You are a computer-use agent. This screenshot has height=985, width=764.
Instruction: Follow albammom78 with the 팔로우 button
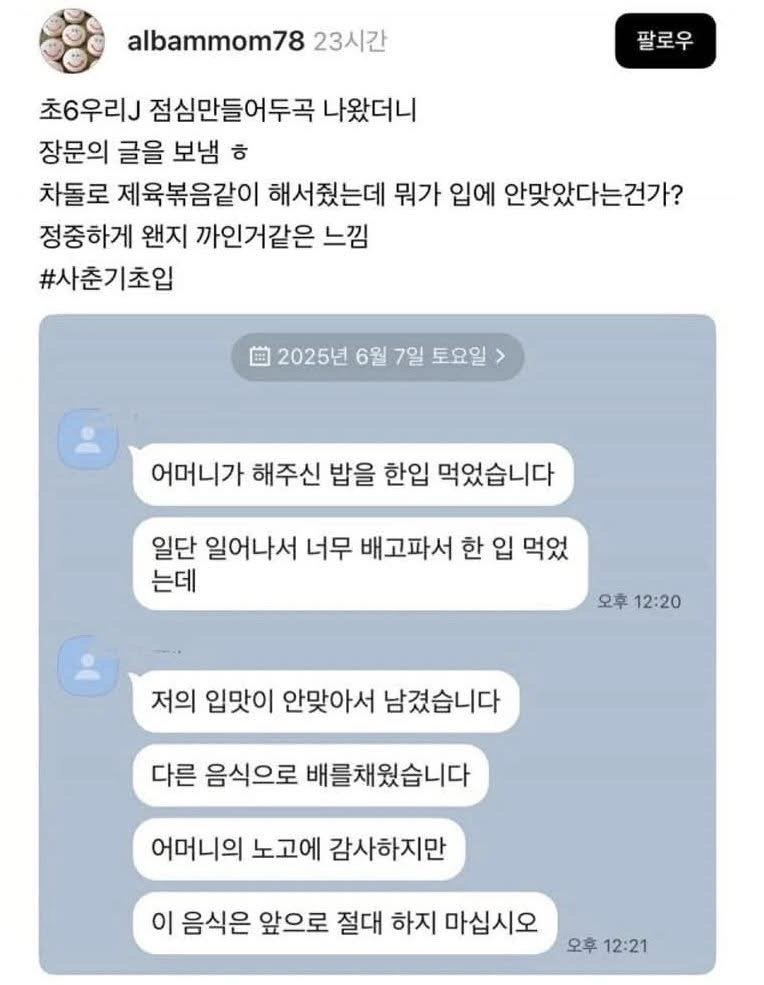[x=665, y=41]
